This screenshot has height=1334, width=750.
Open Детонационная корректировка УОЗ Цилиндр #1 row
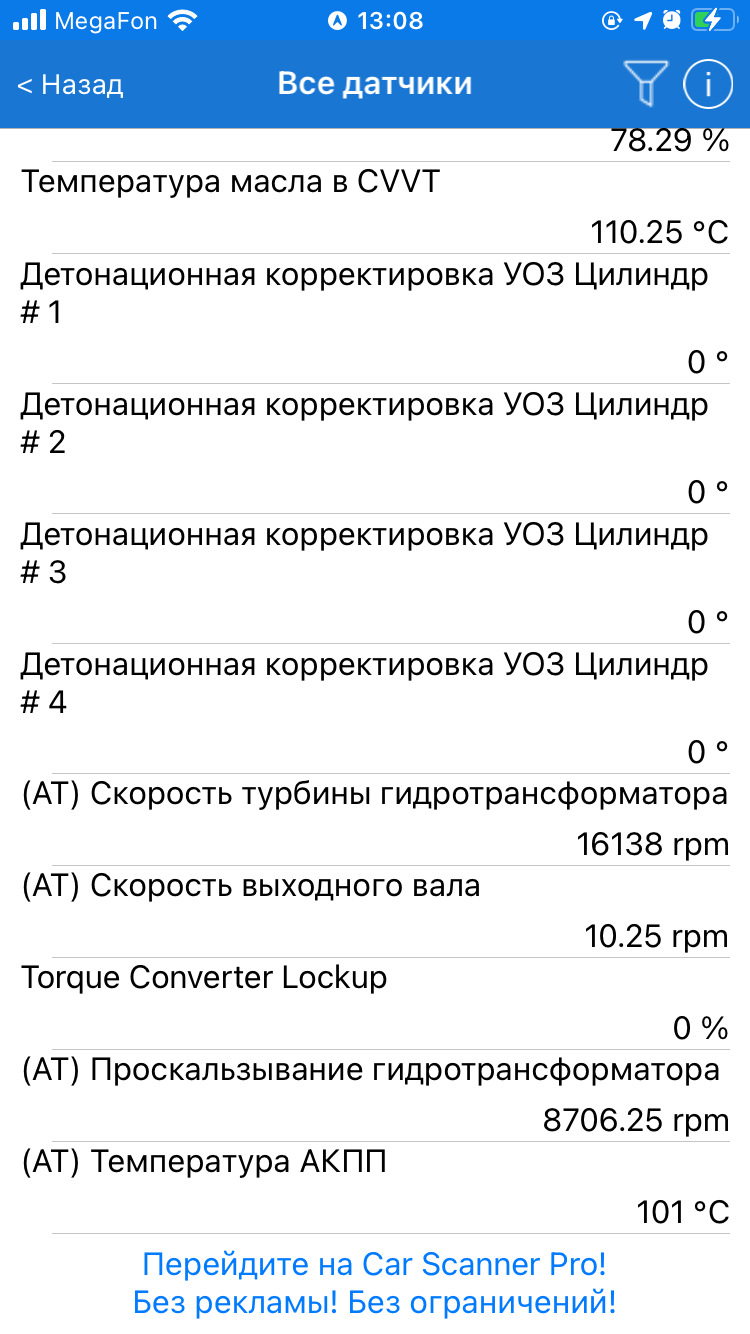click(x=375, y=319)
